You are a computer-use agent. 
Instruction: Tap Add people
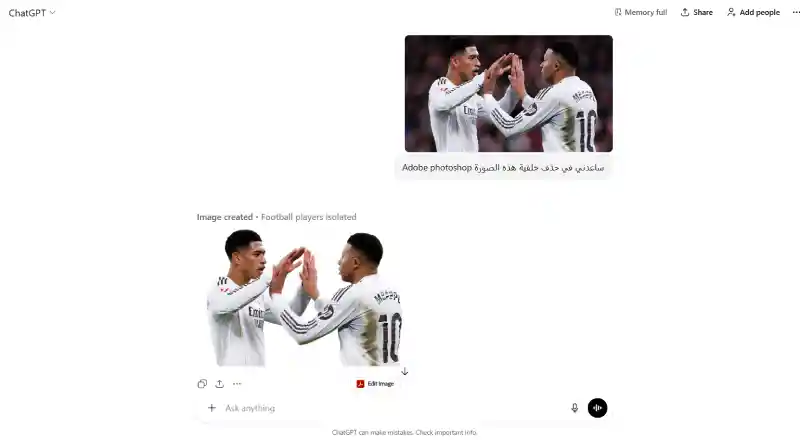(x=753, y=13)
